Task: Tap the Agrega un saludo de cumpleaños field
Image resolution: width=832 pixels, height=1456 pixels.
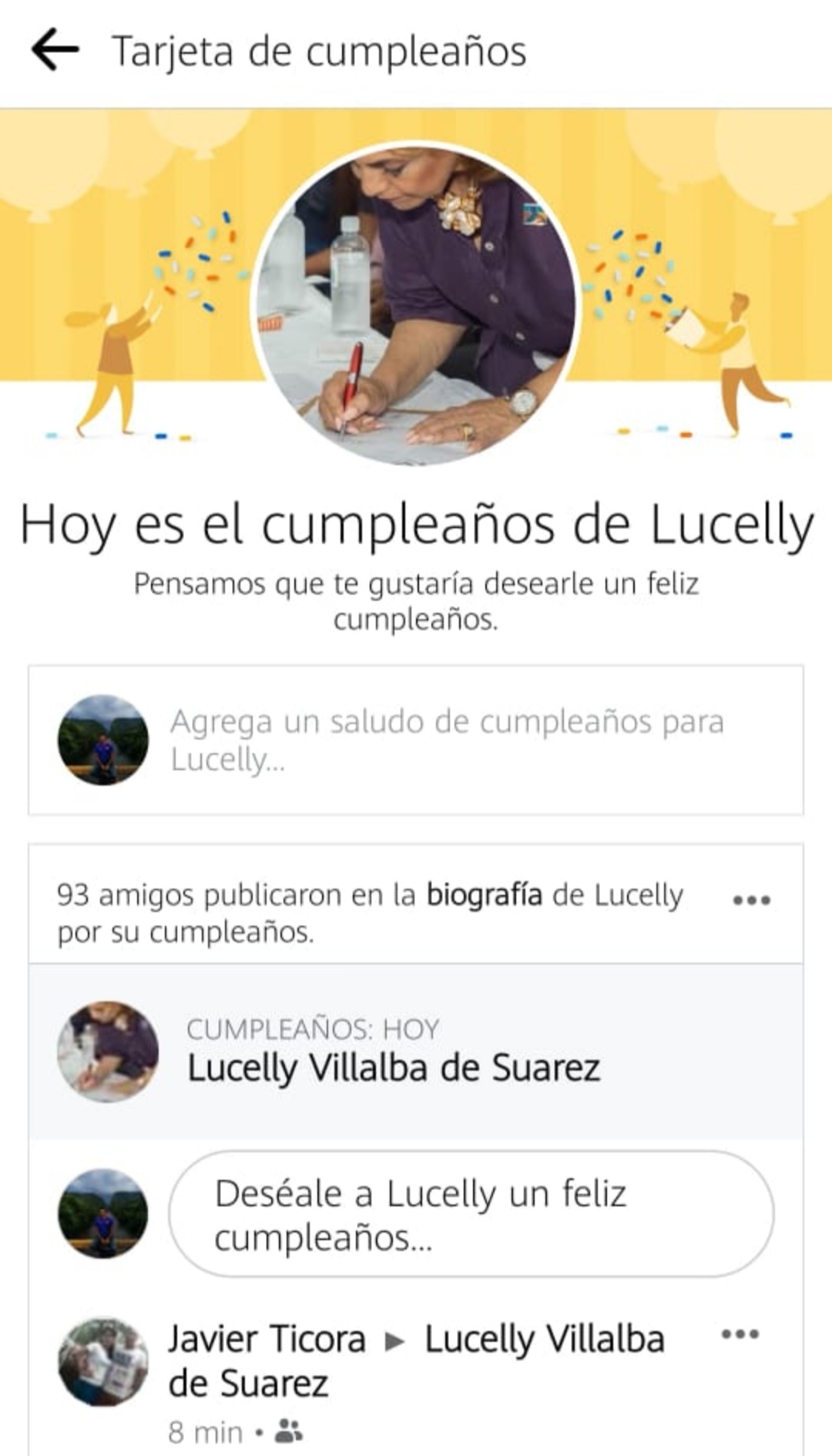Action: [x=447, y=740]
